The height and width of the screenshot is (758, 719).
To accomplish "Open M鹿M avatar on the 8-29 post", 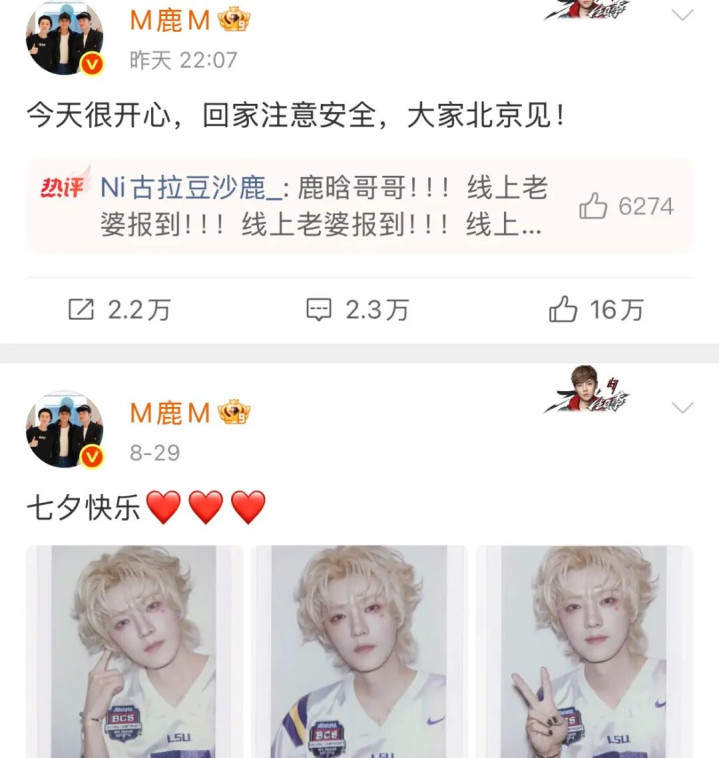I will [64, 430].
